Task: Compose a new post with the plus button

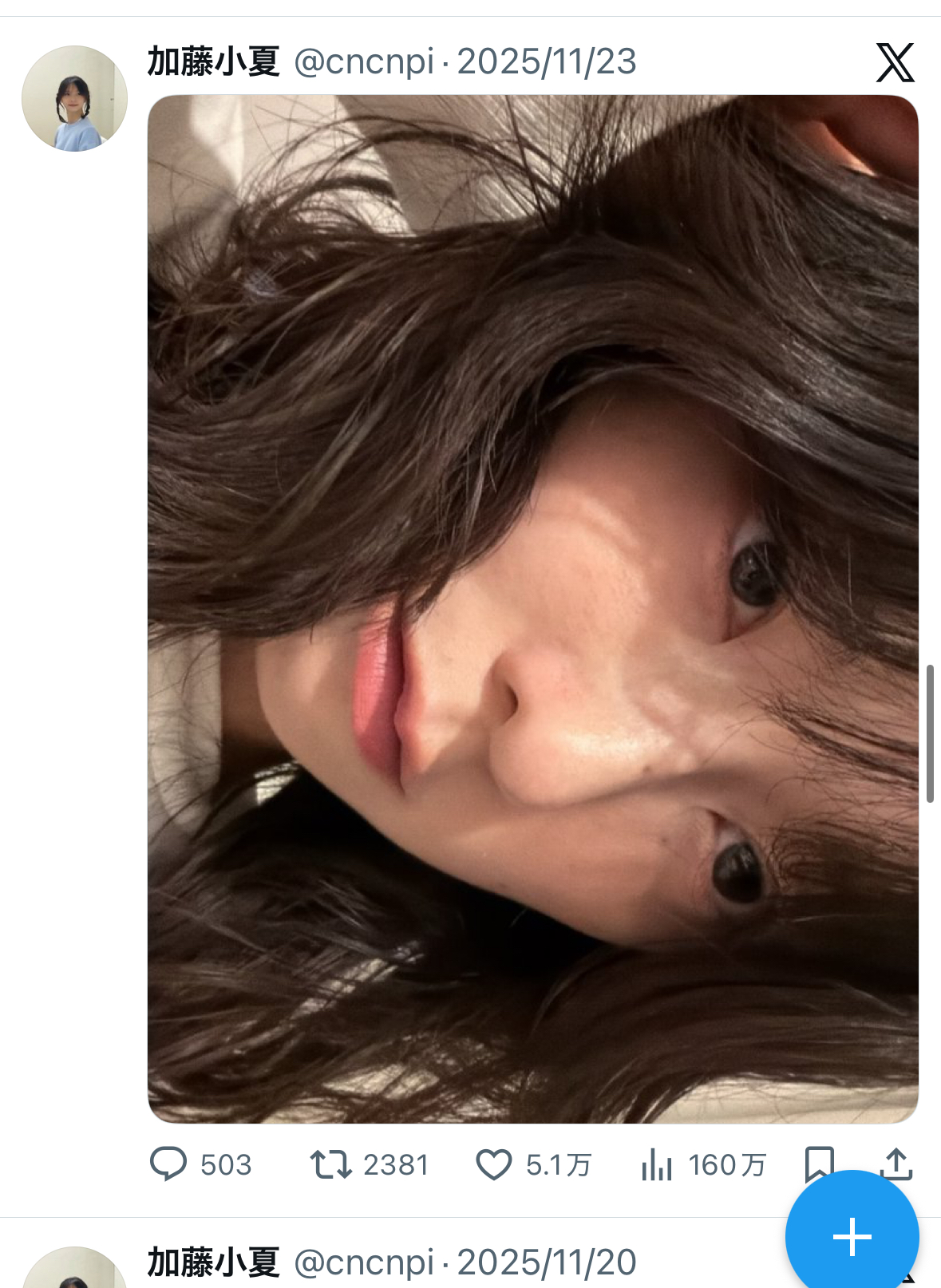Action: pos(852,1236)
